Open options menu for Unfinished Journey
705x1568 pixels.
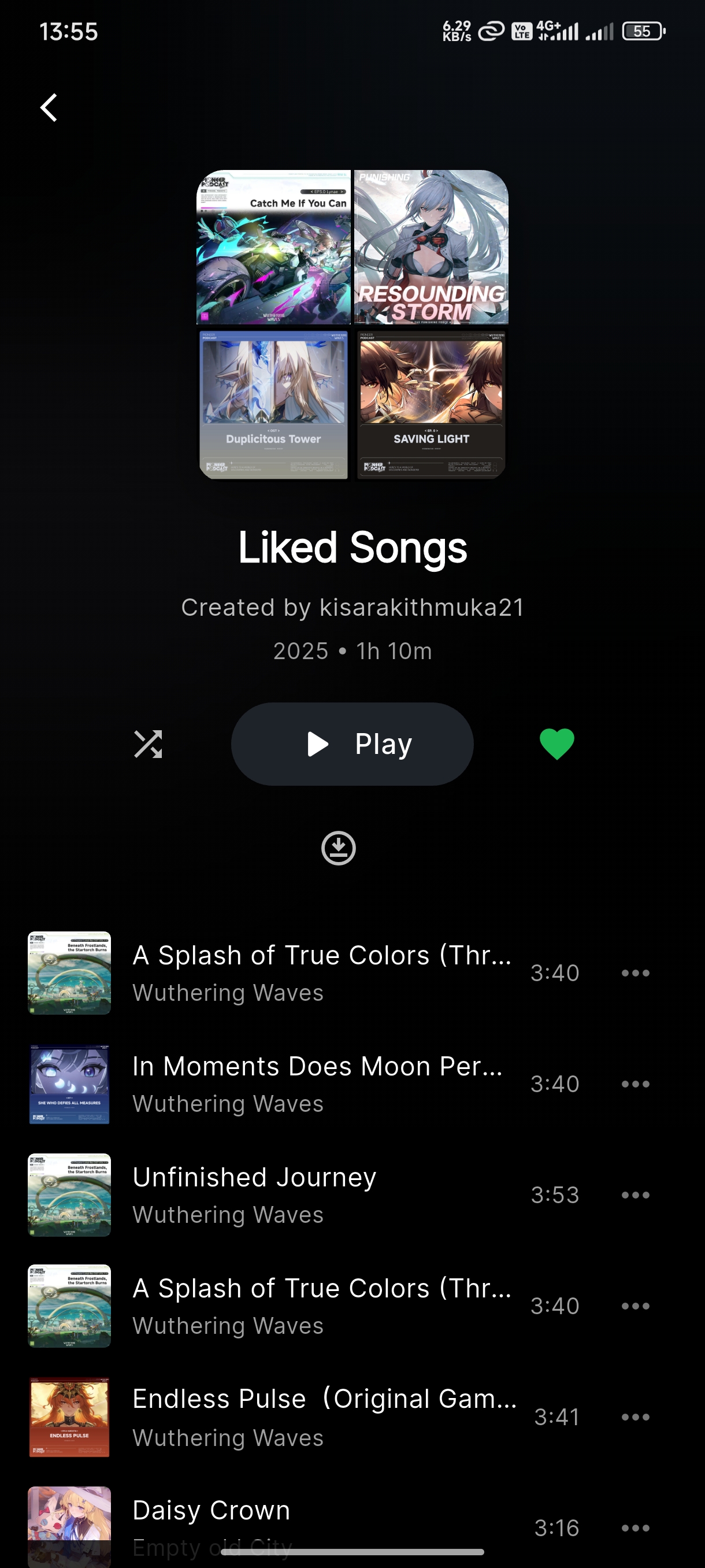(635, 1195)
